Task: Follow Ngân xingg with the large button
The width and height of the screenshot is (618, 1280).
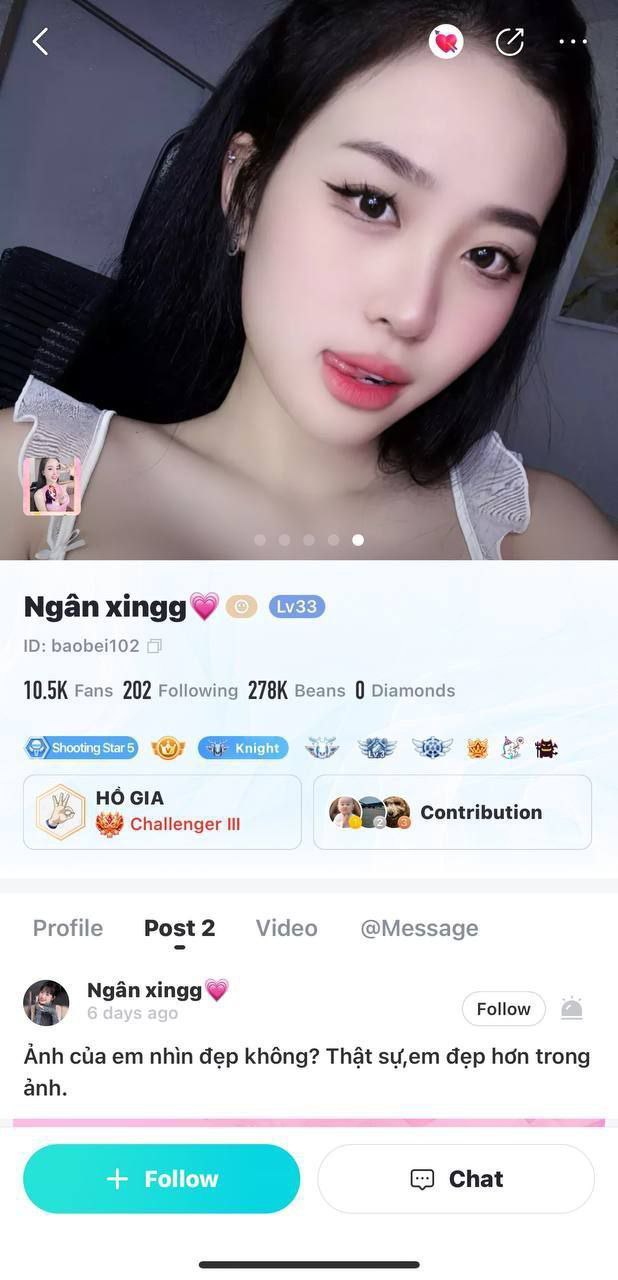Action: (x=162, y=1179)
